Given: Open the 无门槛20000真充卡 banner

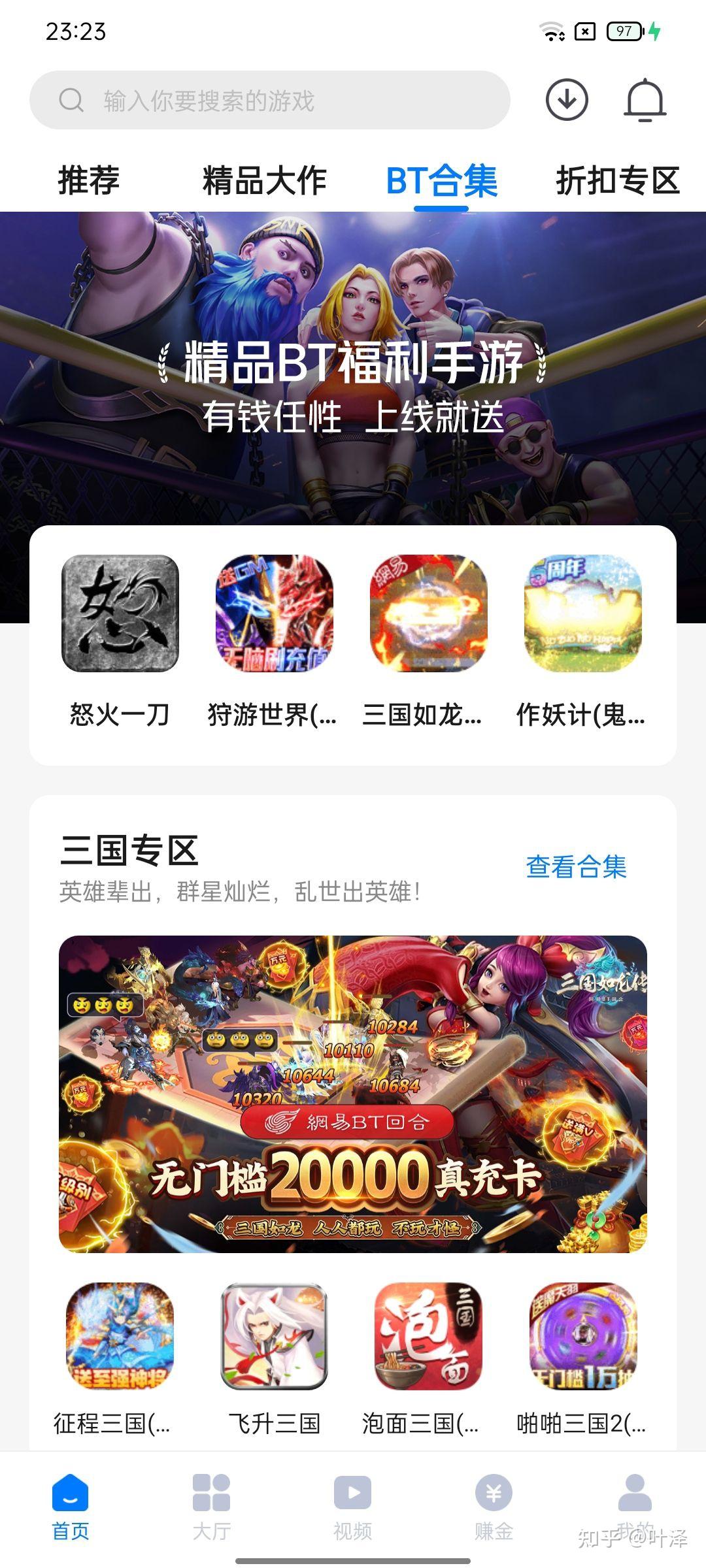Looking at the screenshot, I should [353, 1094].
